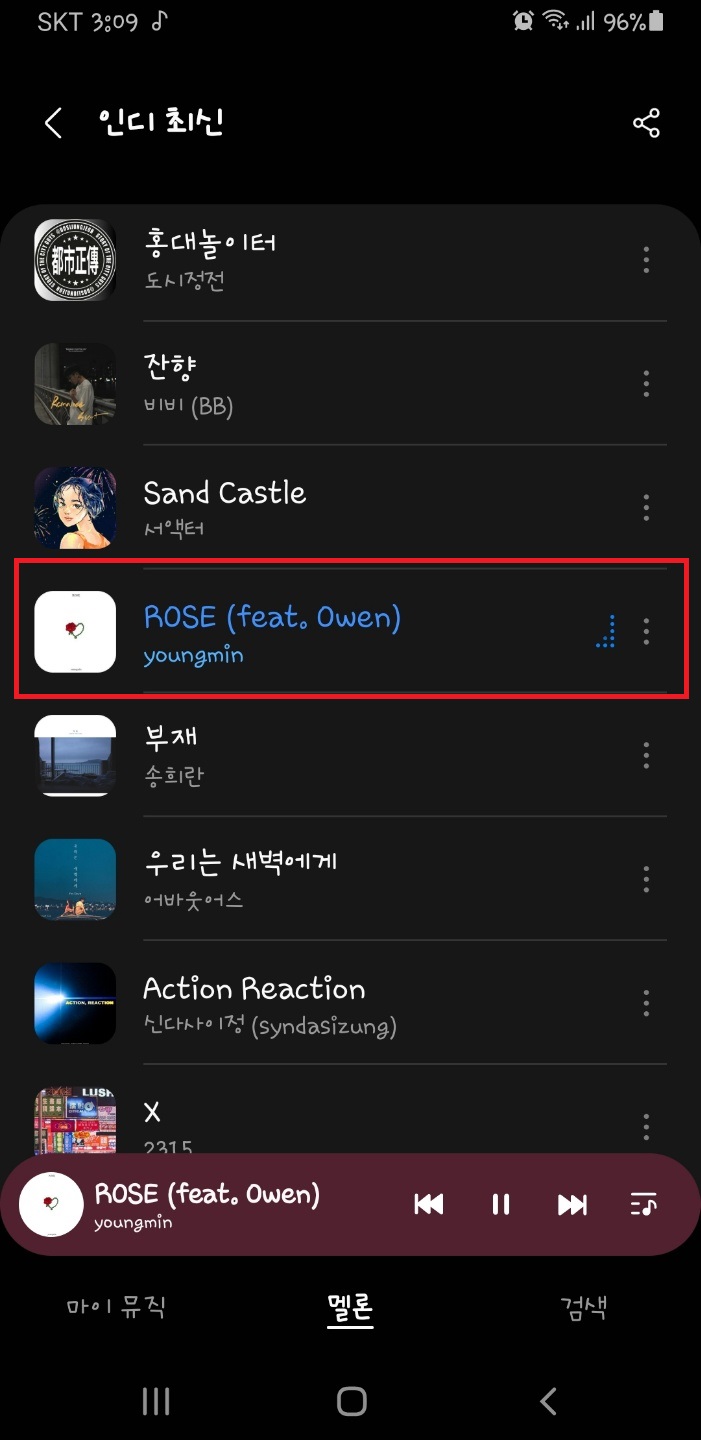This screenshot has width=701, height=1440.
Task: Open more options for 부재
Action: click(x=646, y=756)
